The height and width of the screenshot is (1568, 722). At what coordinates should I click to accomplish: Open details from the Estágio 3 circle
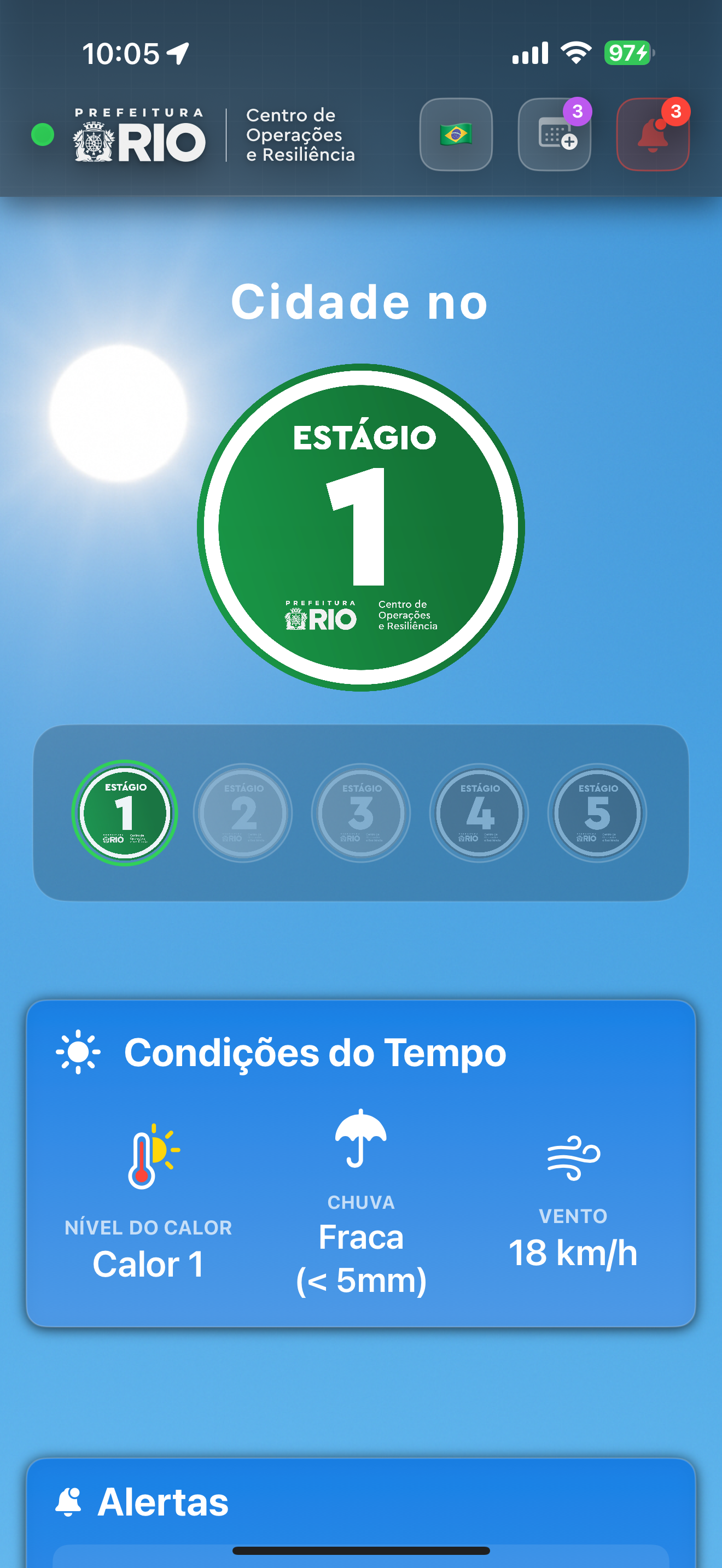point(361,812)
